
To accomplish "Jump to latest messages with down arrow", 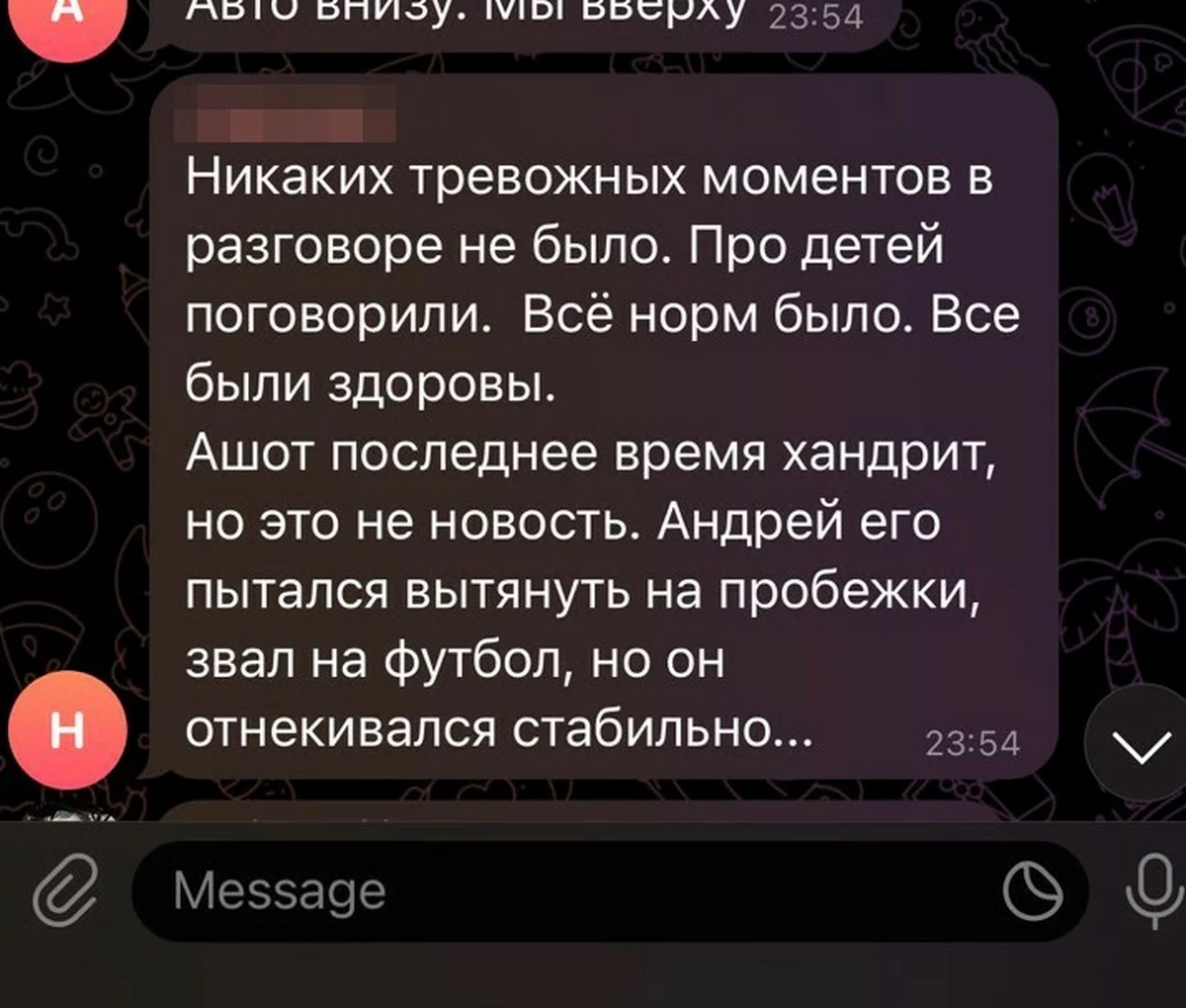I will coord(1143,744).
